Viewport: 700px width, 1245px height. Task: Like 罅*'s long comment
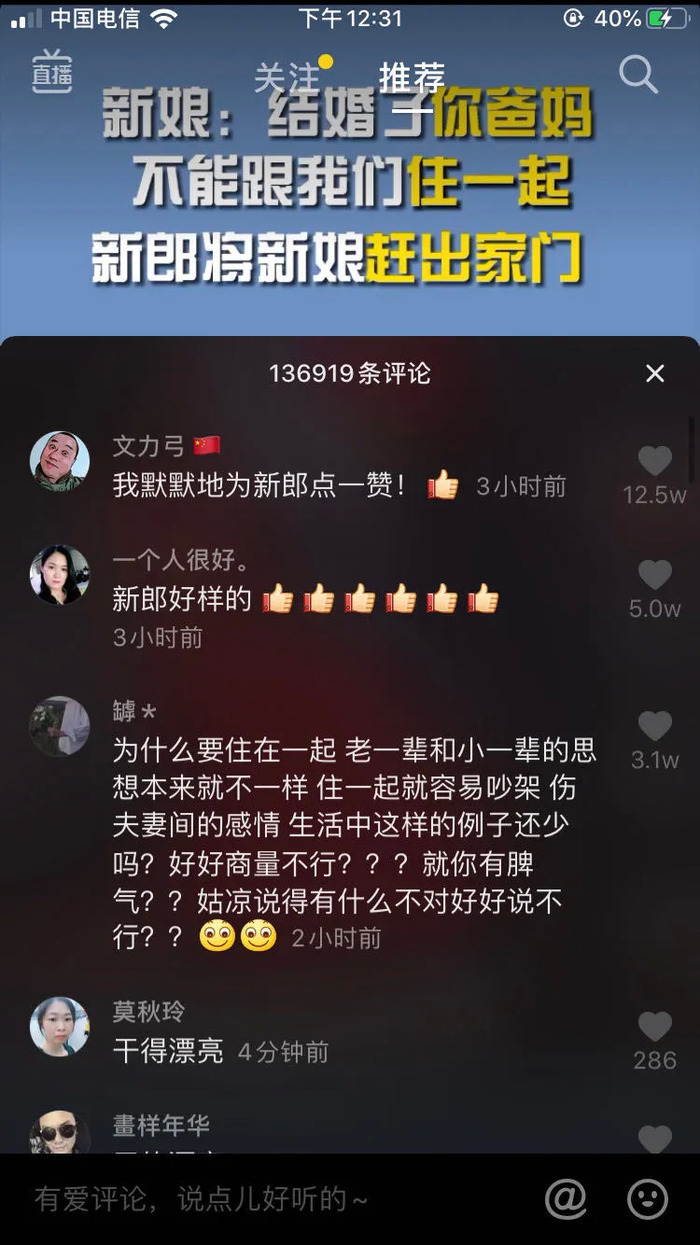click(655, 727)
